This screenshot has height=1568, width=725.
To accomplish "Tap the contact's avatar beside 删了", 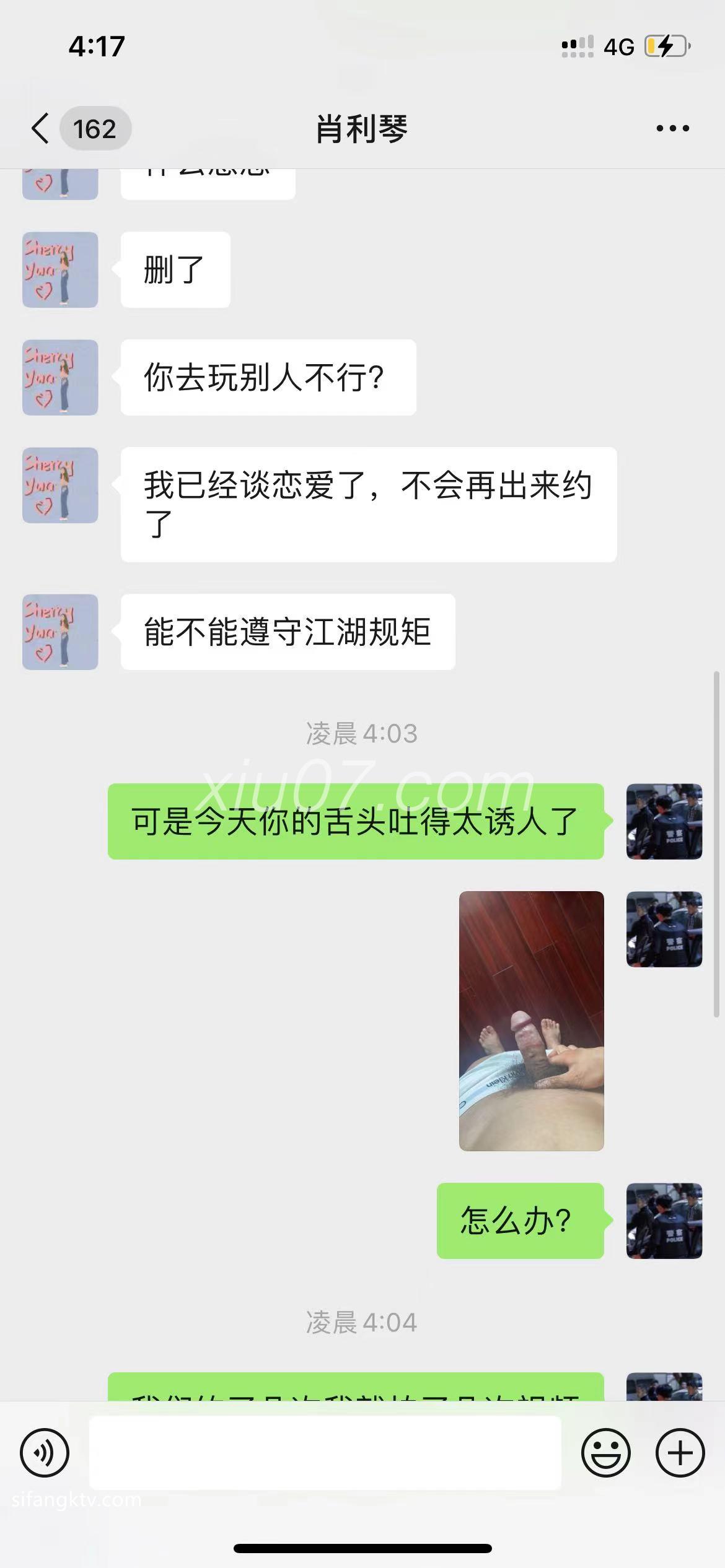I will 60,270.
